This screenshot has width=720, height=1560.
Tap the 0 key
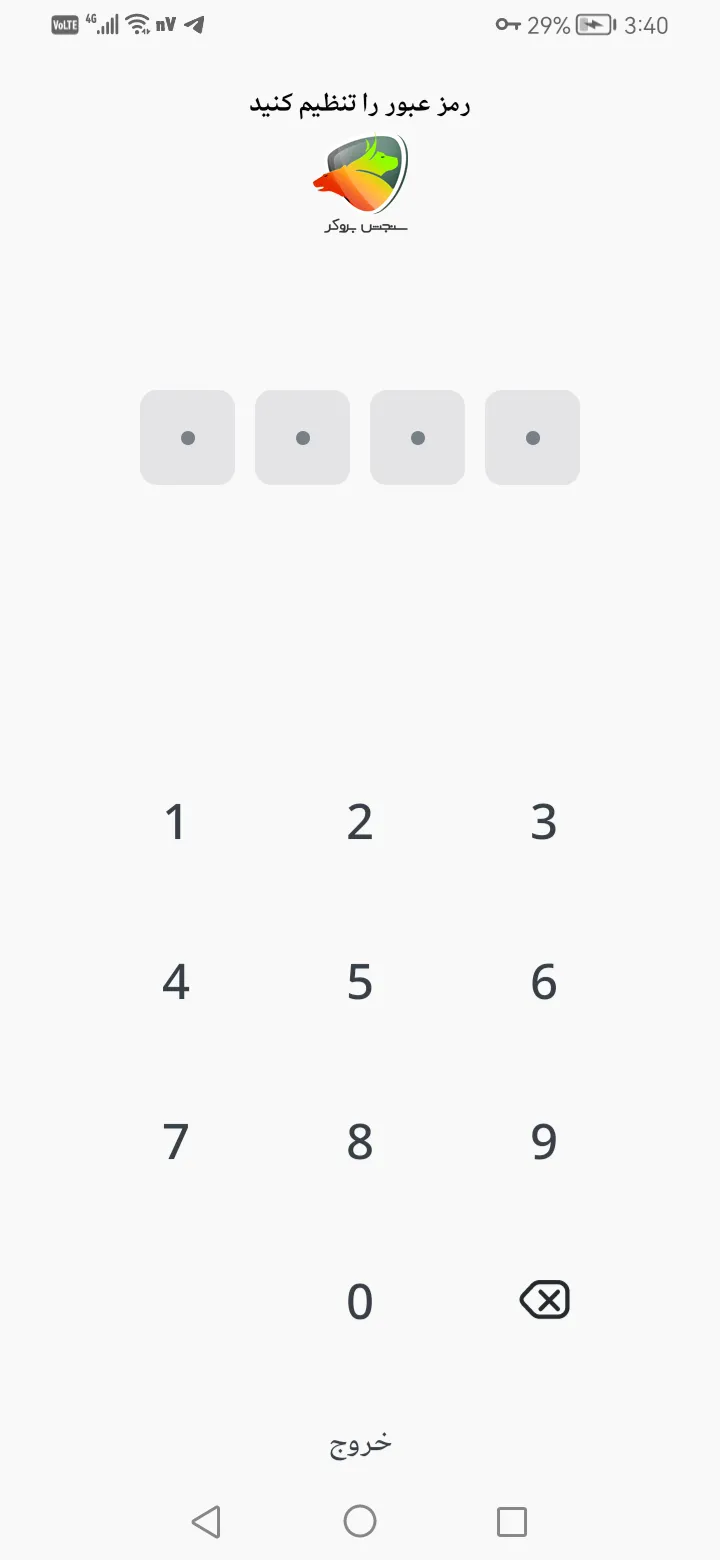tap(360, 1302)
